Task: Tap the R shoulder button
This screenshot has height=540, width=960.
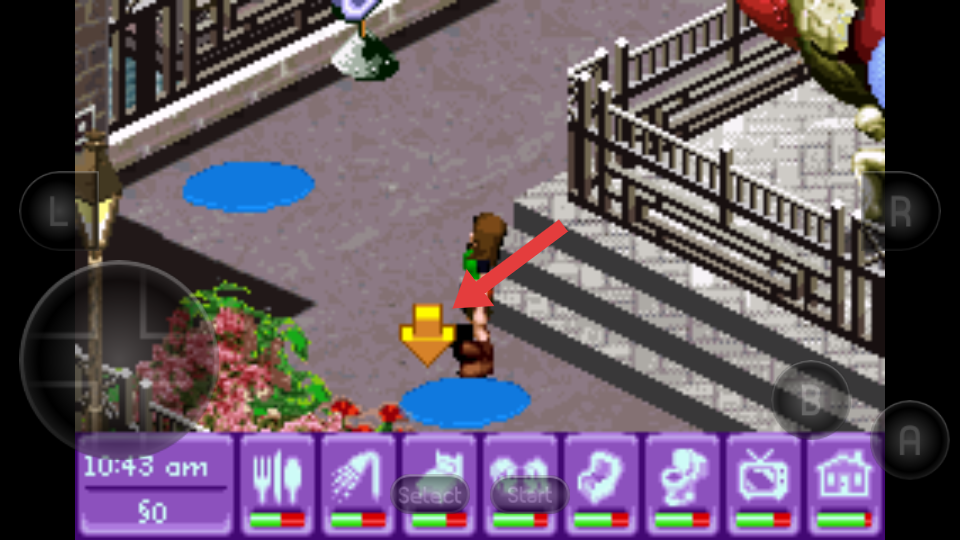Action: [x=901, y=211]
